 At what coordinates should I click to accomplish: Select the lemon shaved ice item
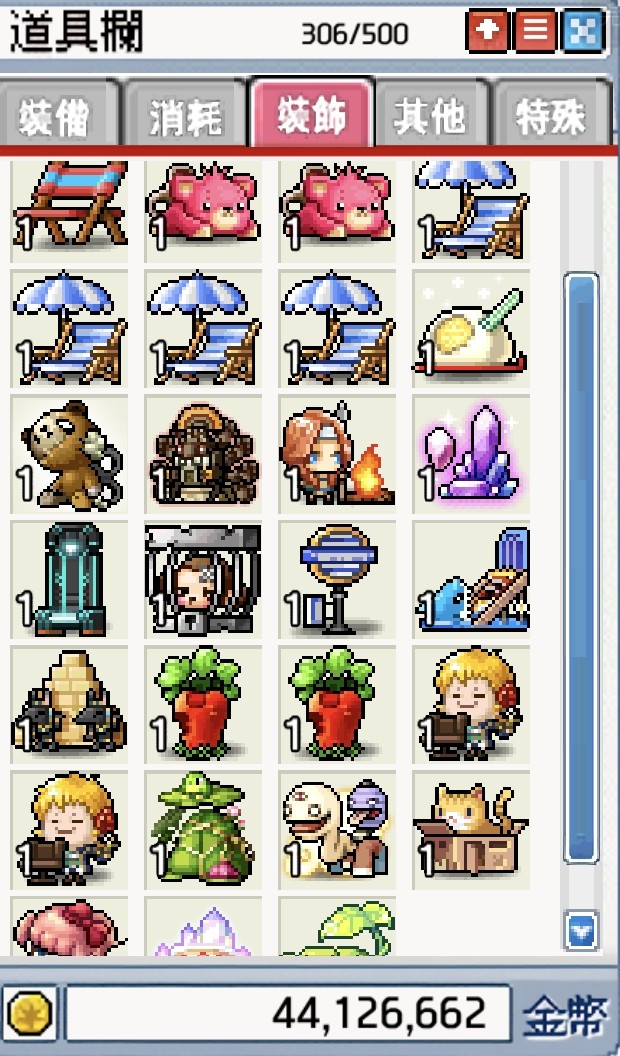point(470,330)
